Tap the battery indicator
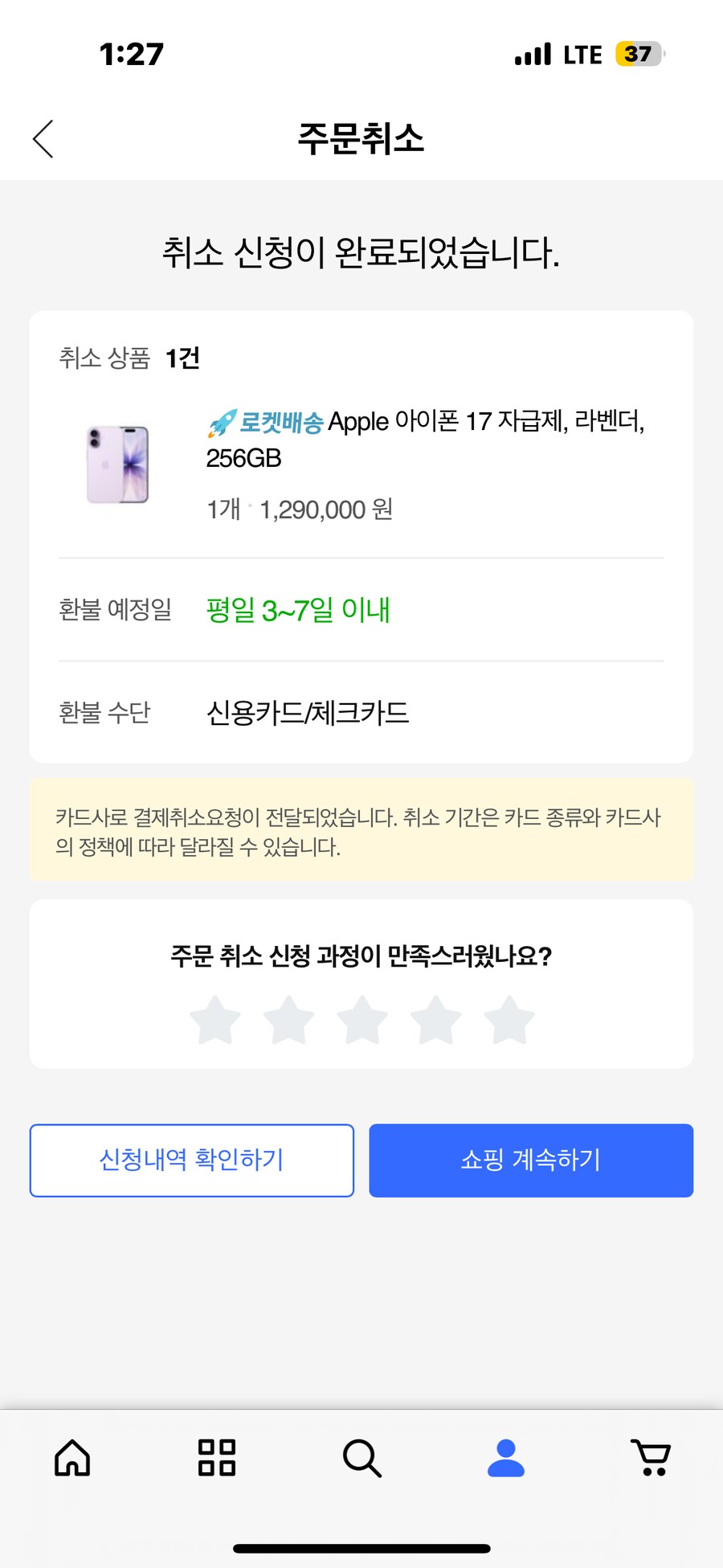This screenshot has height=1568, width=723. tap(639, 54)
